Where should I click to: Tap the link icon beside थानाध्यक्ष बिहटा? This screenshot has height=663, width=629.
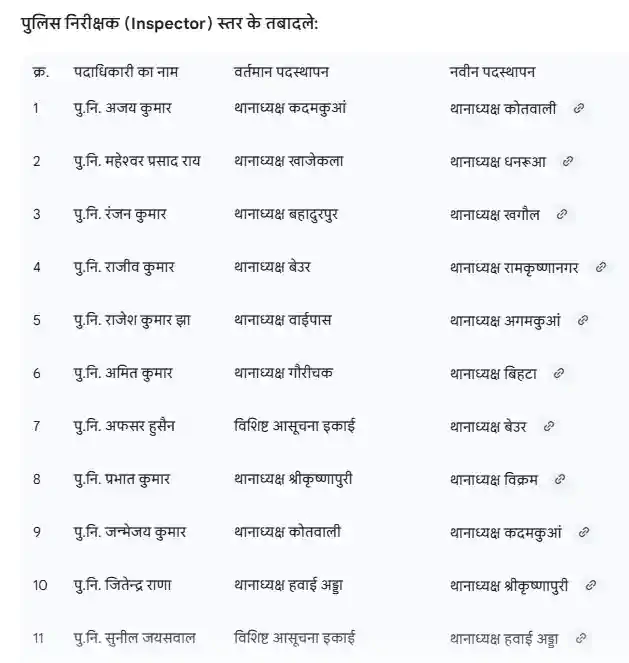[x=559, y=373]
